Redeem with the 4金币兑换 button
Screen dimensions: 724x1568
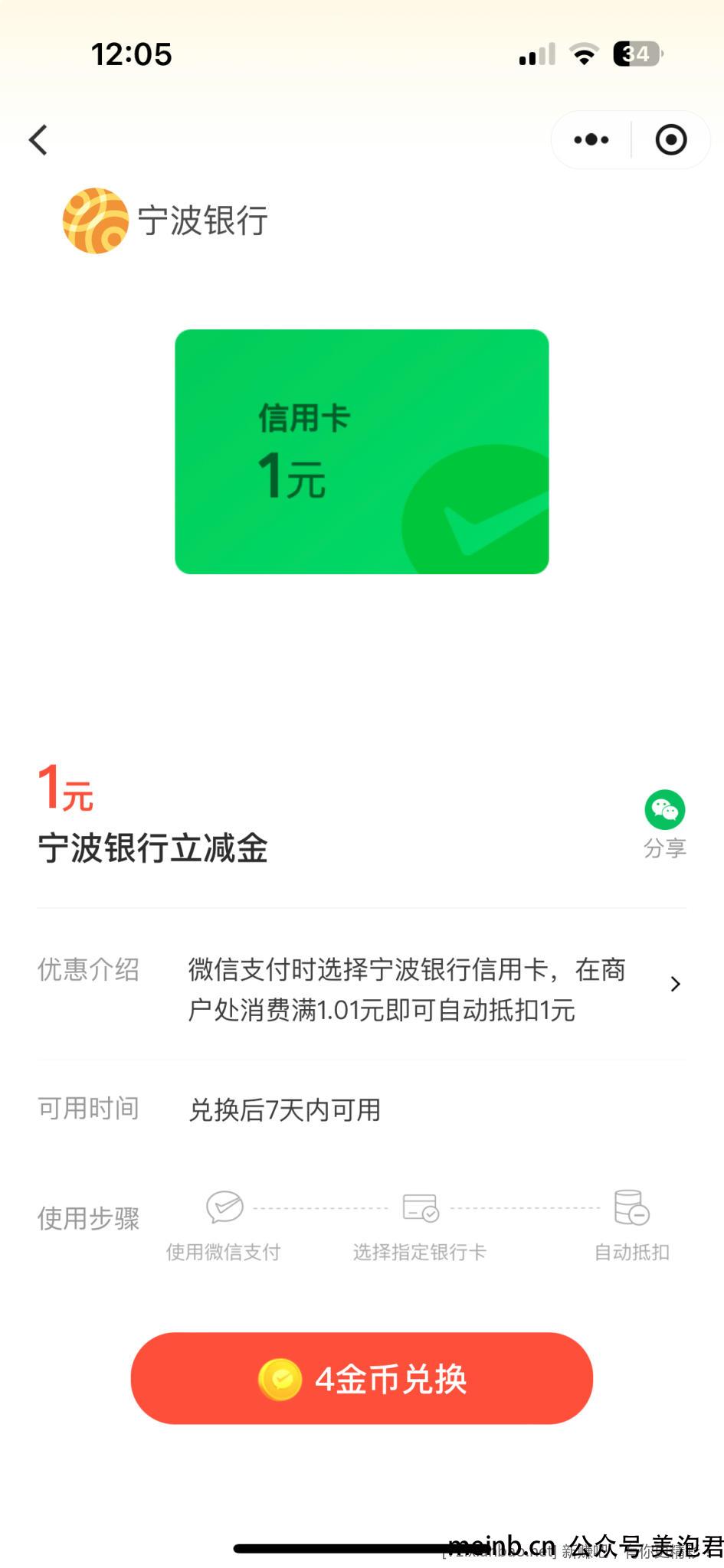coord(362,1379)
